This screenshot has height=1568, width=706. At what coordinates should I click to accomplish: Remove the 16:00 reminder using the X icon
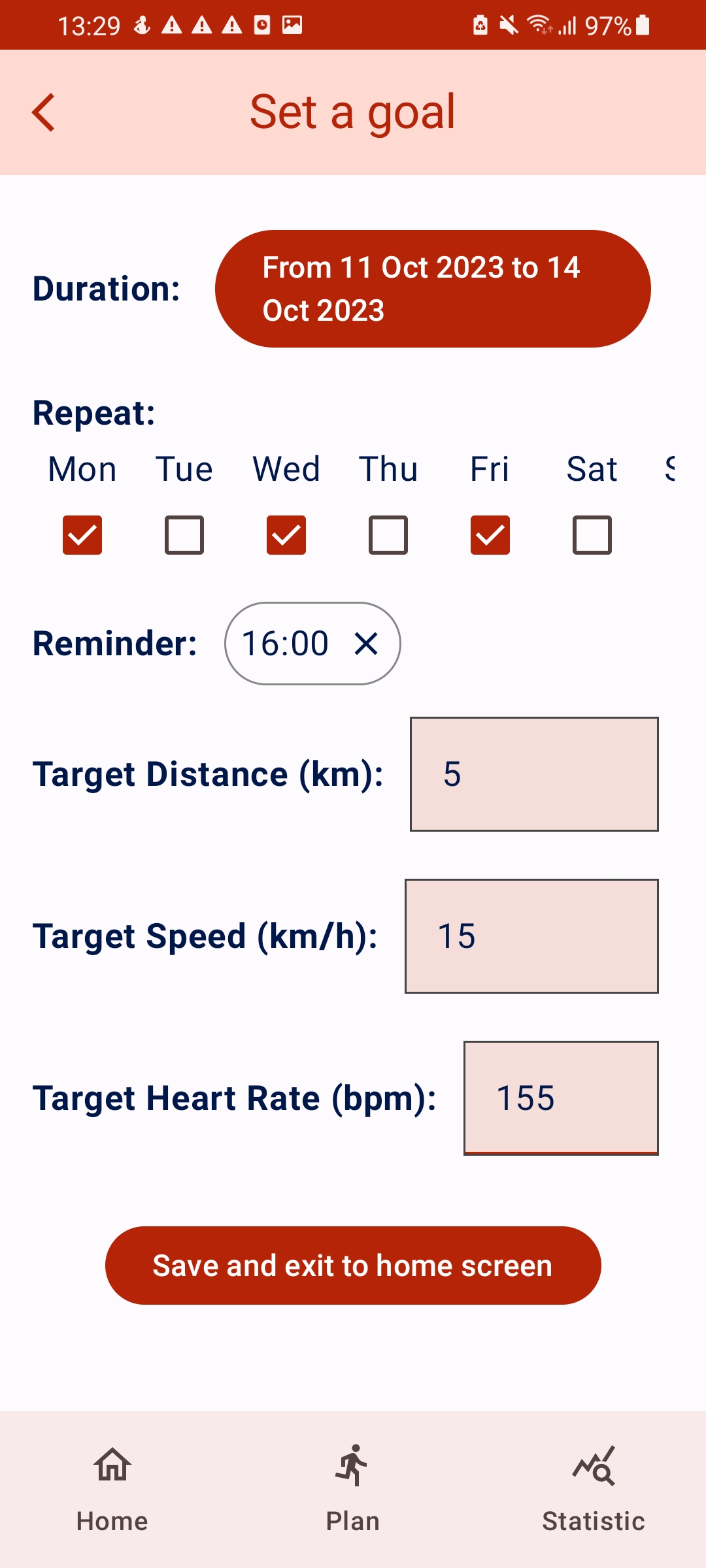(x=366, y=644)
